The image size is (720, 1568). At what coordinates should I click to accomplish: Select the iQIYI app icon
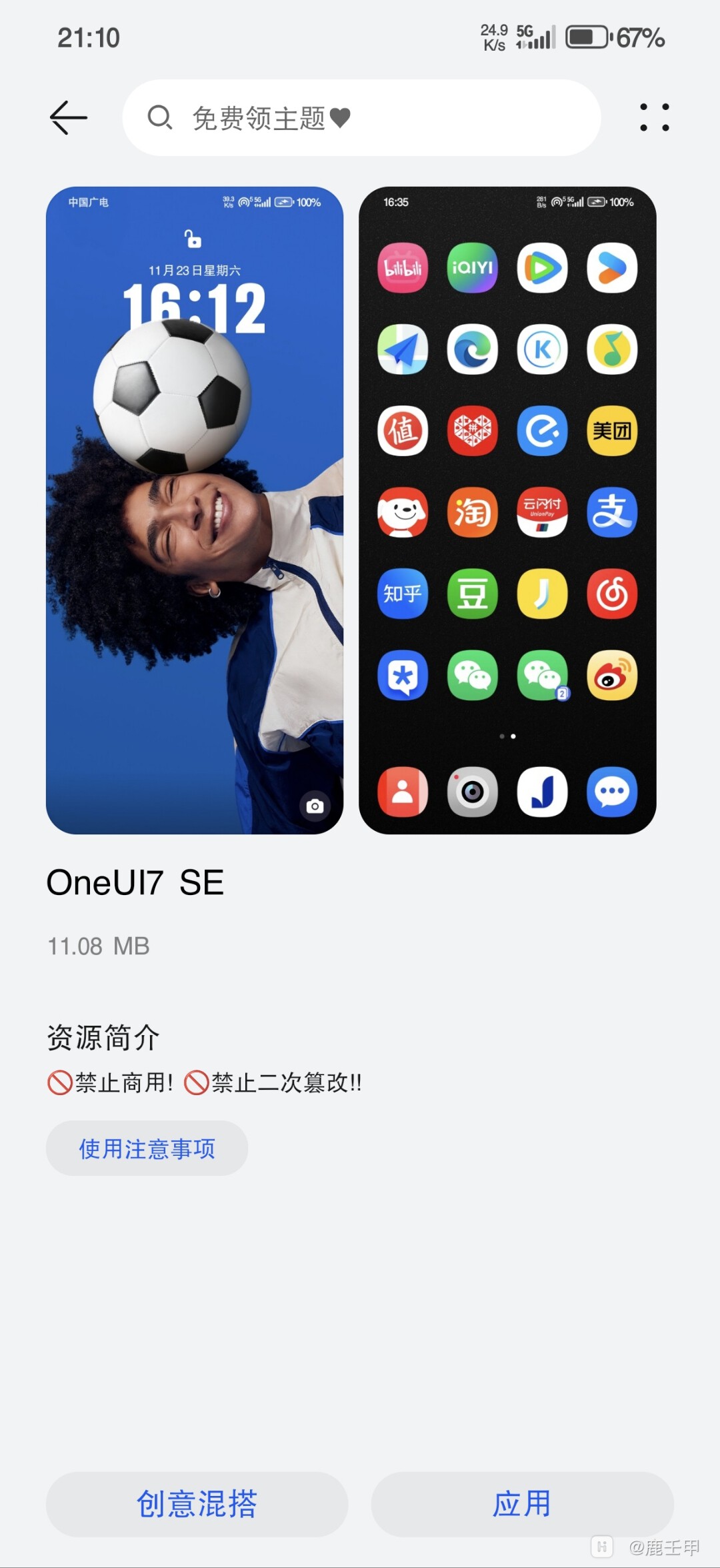(472, 267)
